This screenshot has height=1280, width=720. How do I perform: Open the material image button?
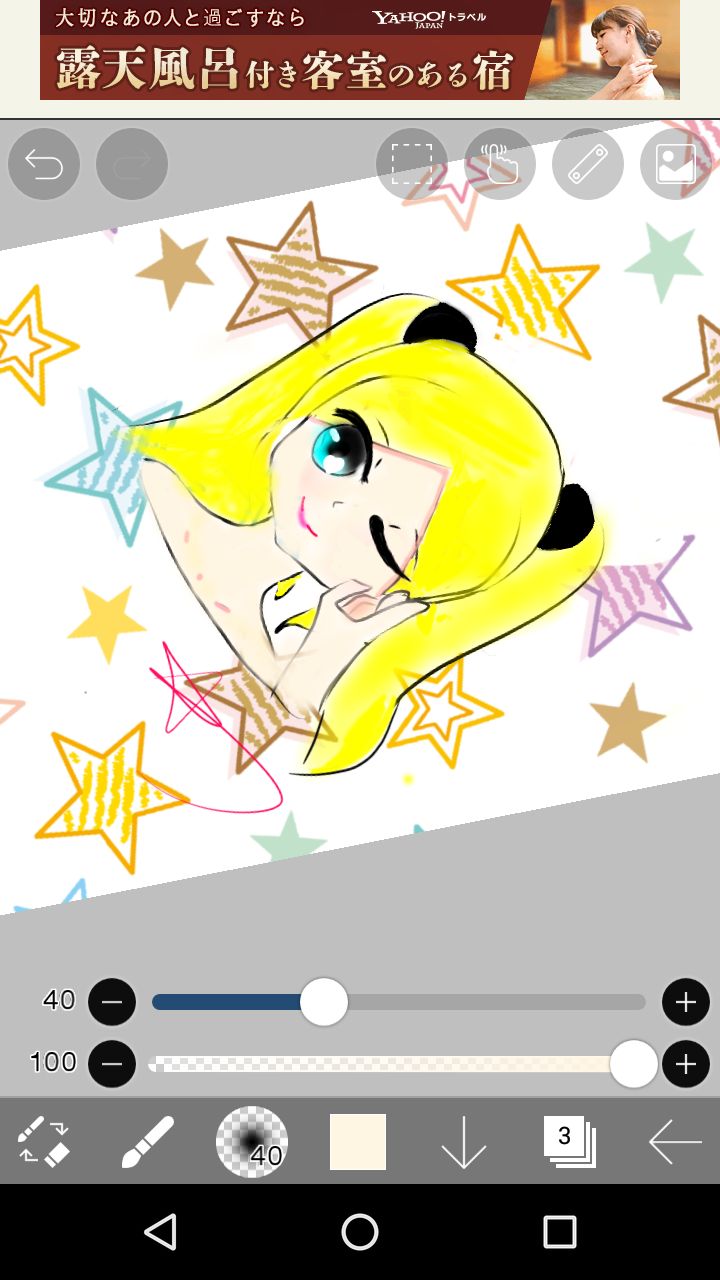(x=676, y=164)
